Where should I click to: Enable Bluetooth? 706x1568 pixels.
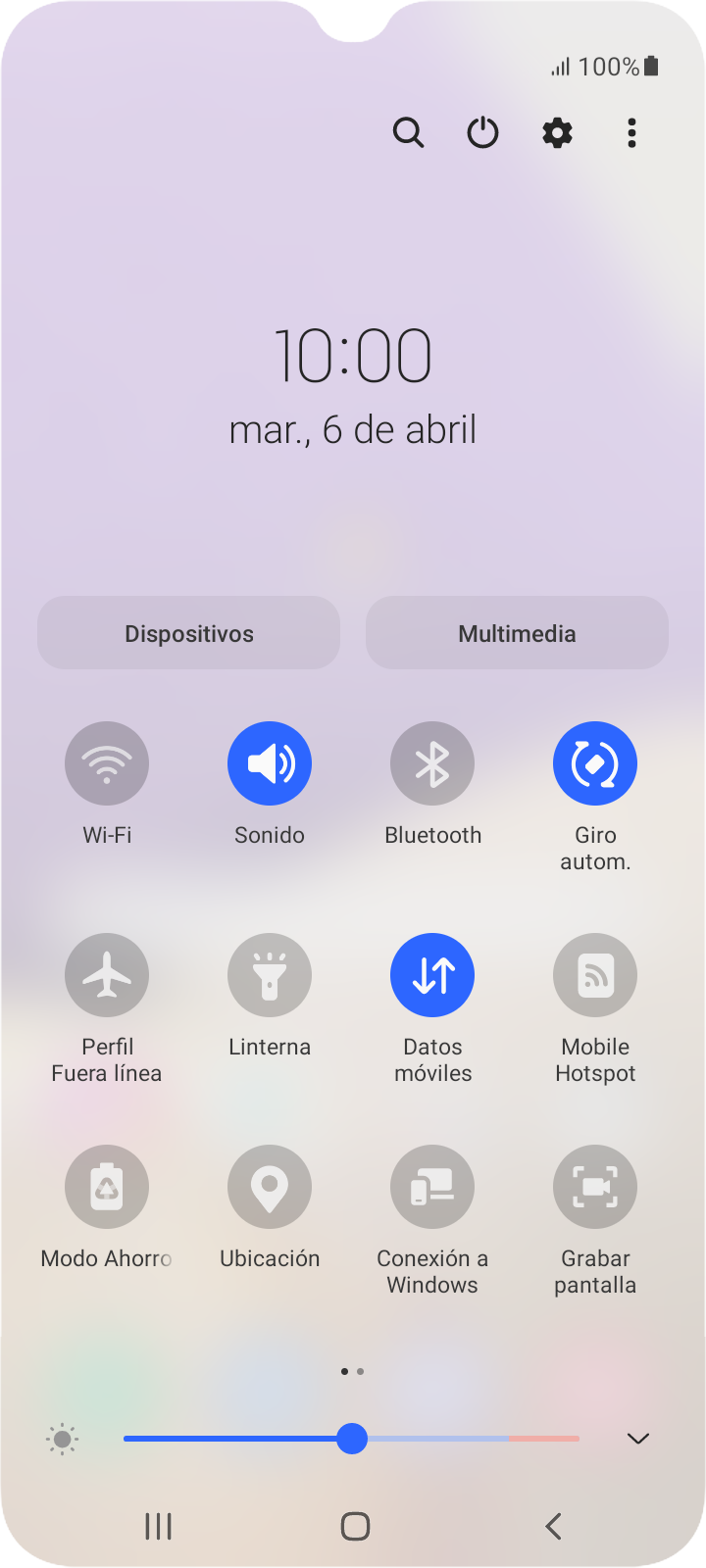[x=432, y=763]
